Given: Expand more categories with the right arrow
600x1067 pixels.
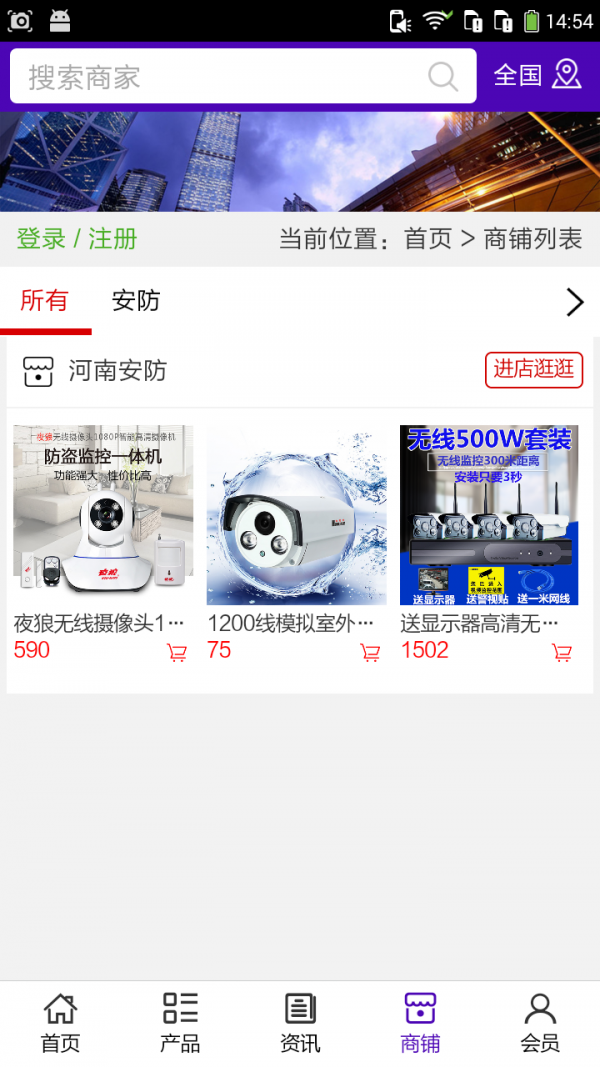Looking at the screenshot, I should pyautogui.click(x=574, y=302).
